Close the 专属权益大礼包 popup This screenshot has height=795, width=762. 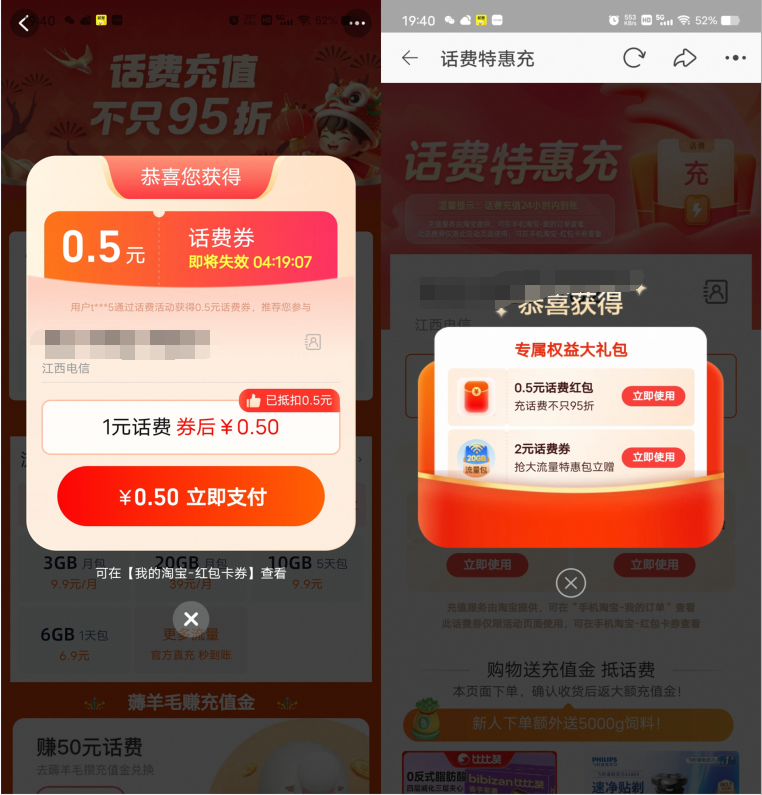tap(570, 582)
